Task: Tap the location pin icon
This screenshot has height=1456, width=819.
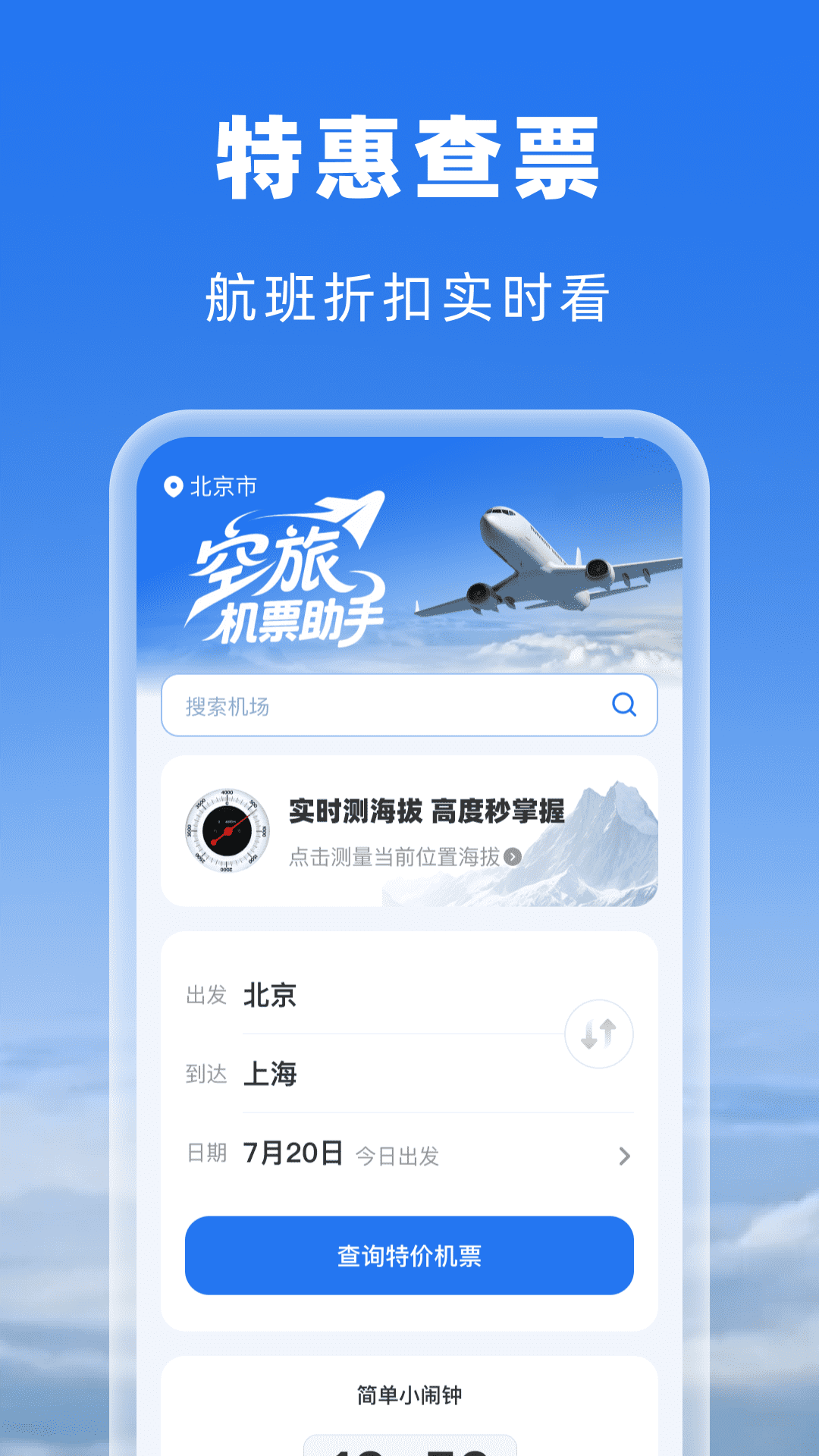Action: (x=173, y=486)
